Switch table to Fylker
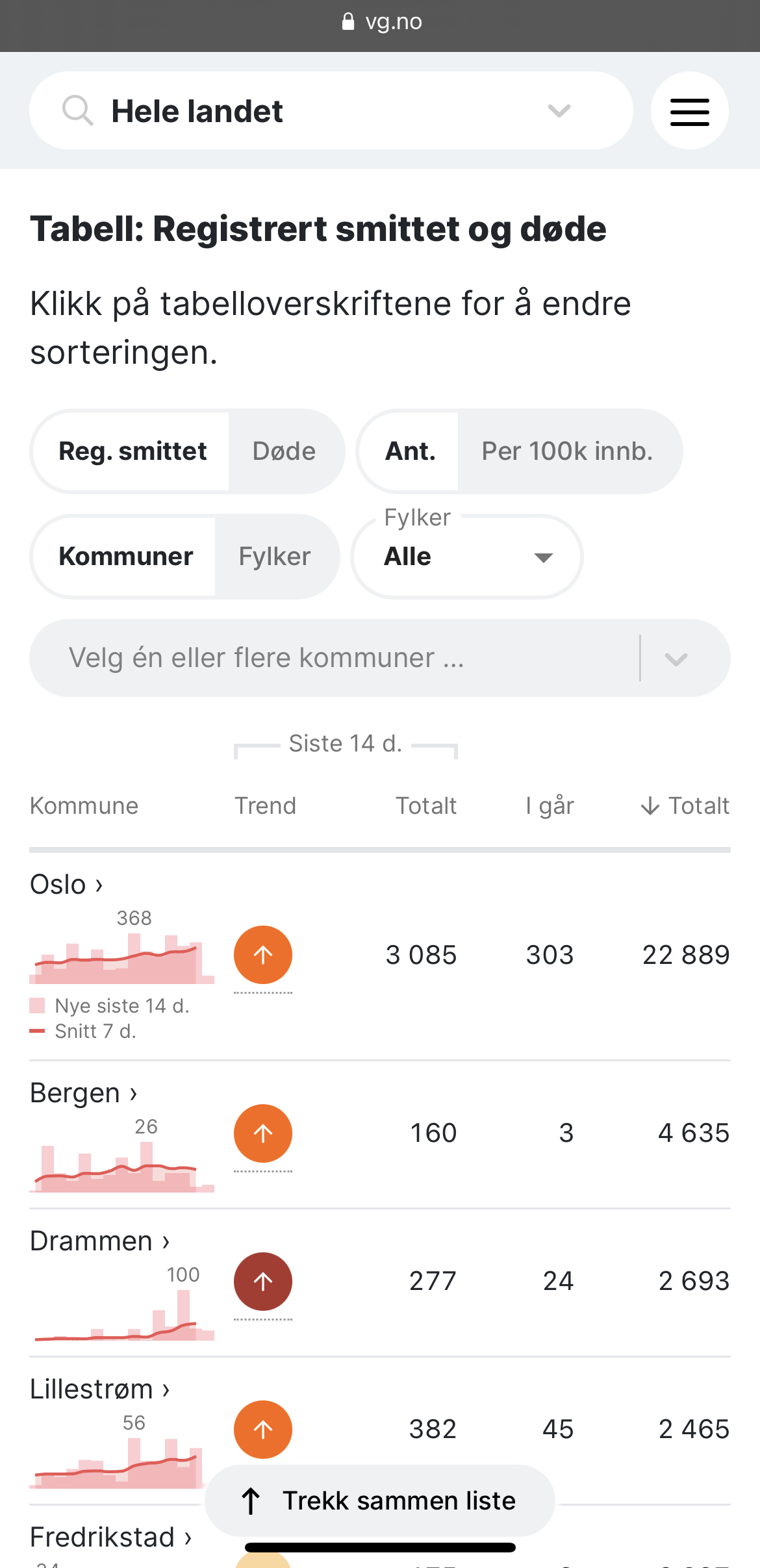 point(275,557)
